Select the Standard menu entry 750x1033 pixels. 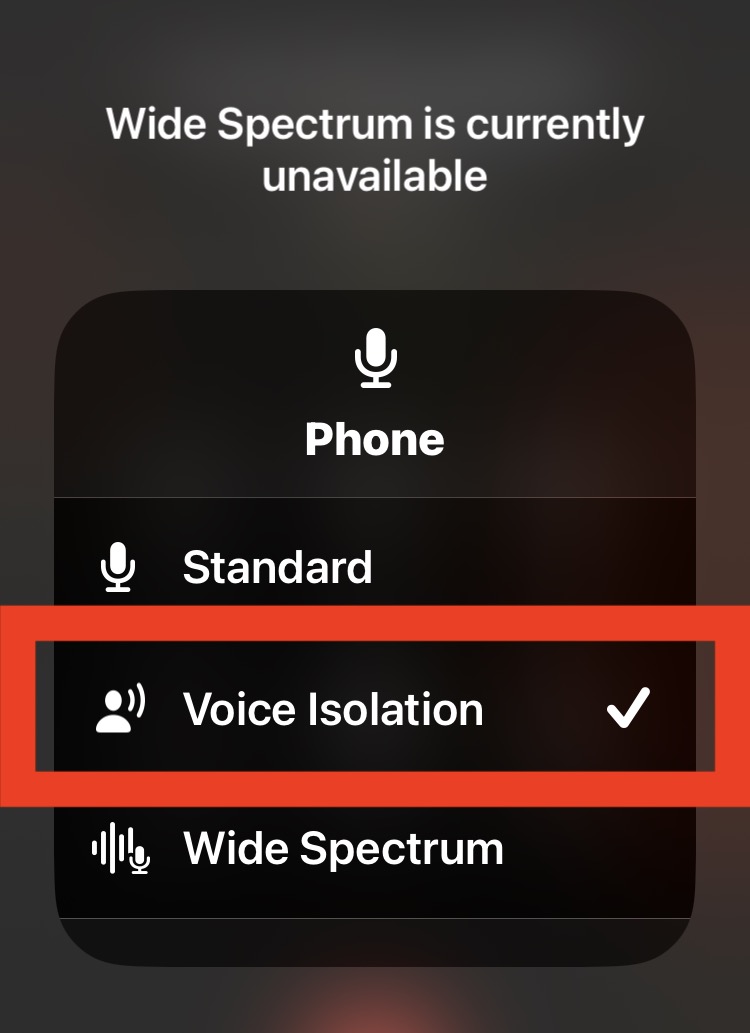pos(277,567)
